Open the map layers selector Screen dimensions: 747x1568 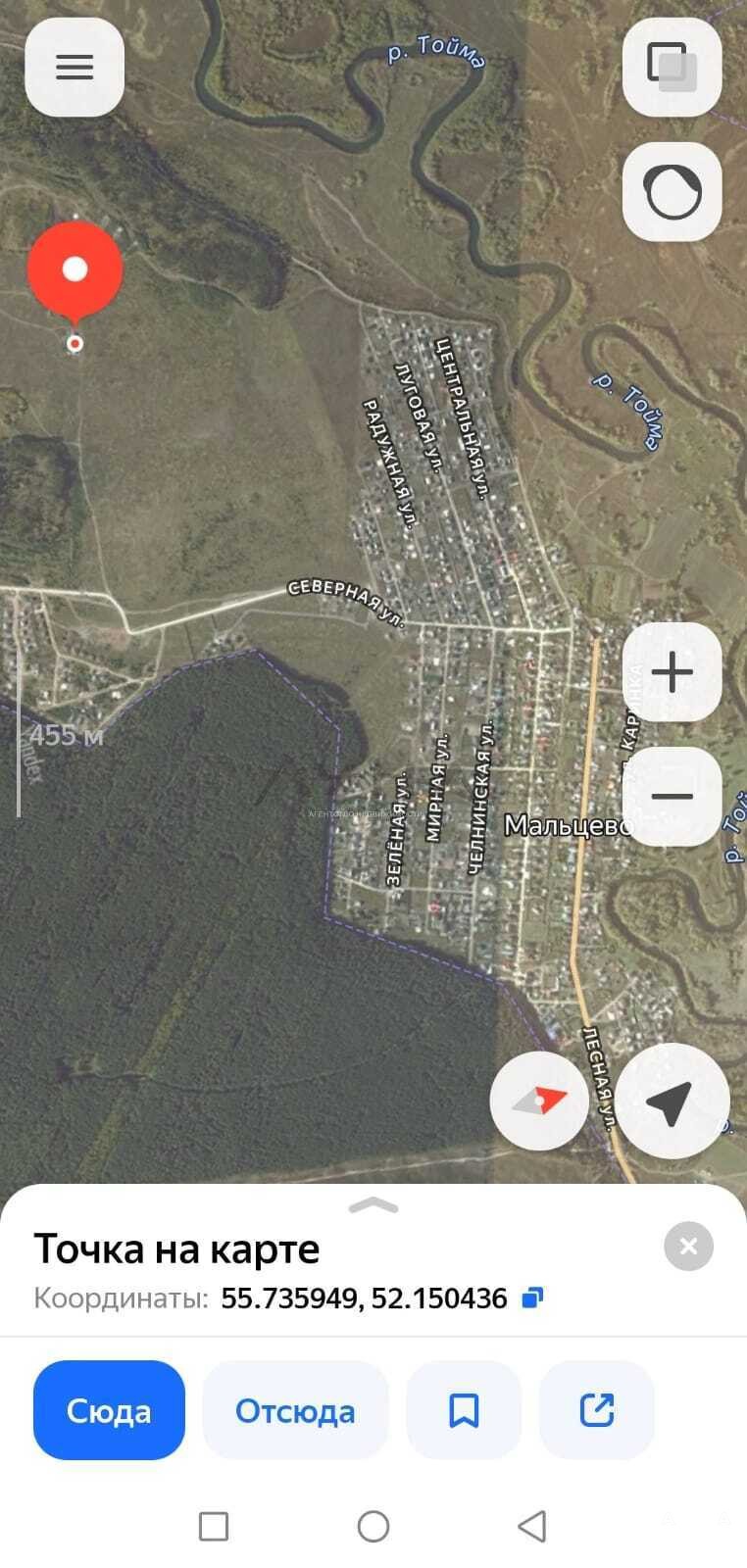point(672,68)
